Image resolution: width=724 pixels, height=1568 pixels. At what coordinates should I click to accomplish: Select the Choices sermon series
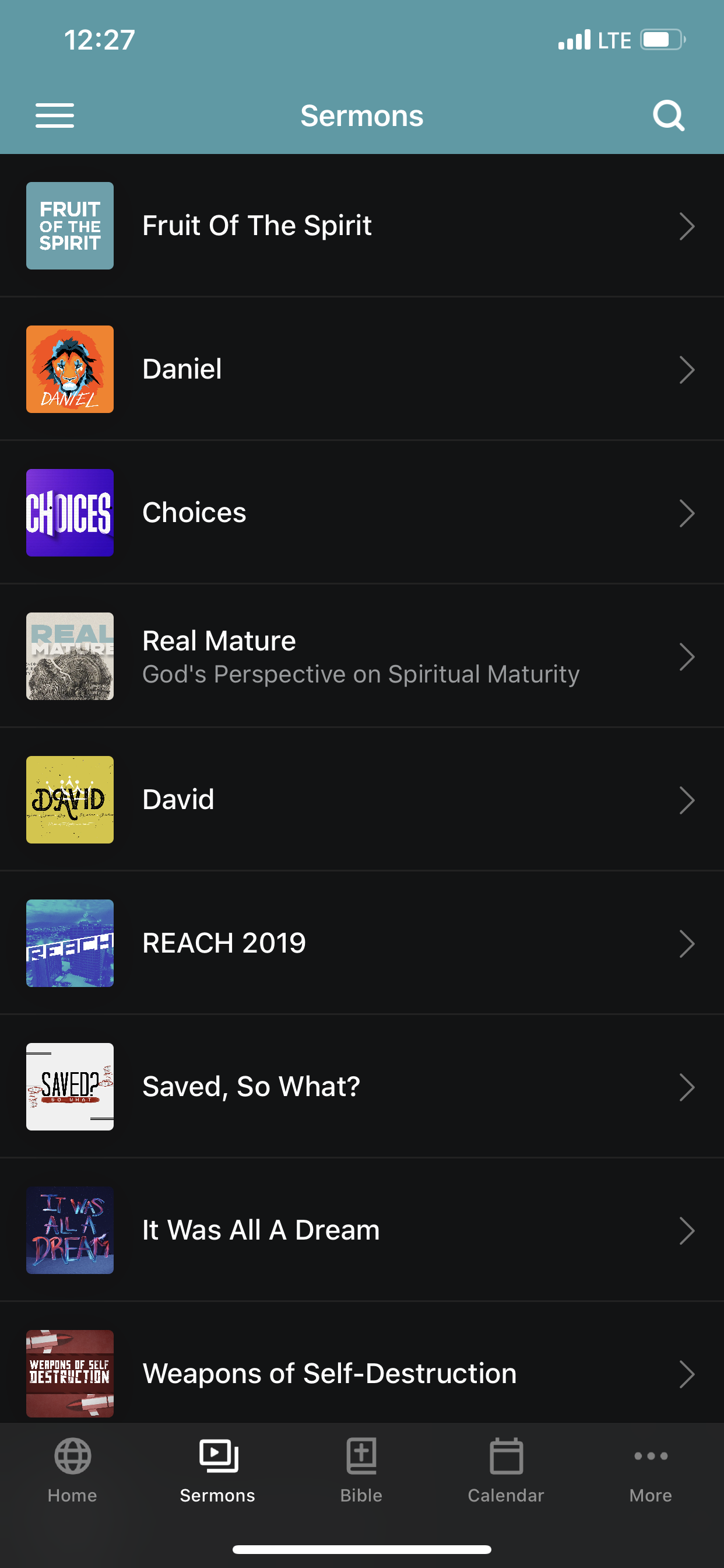point(362,513)
